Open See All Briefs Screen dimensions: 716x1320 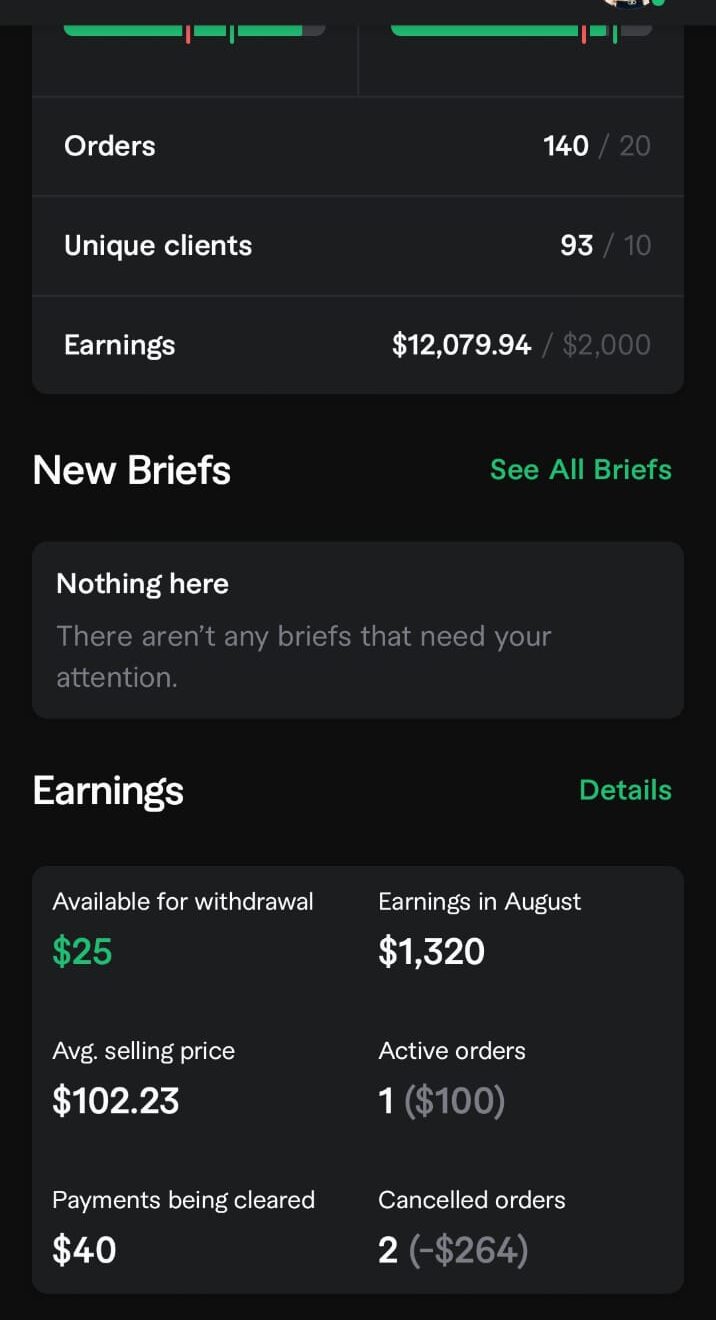click(x=580, y=470)
